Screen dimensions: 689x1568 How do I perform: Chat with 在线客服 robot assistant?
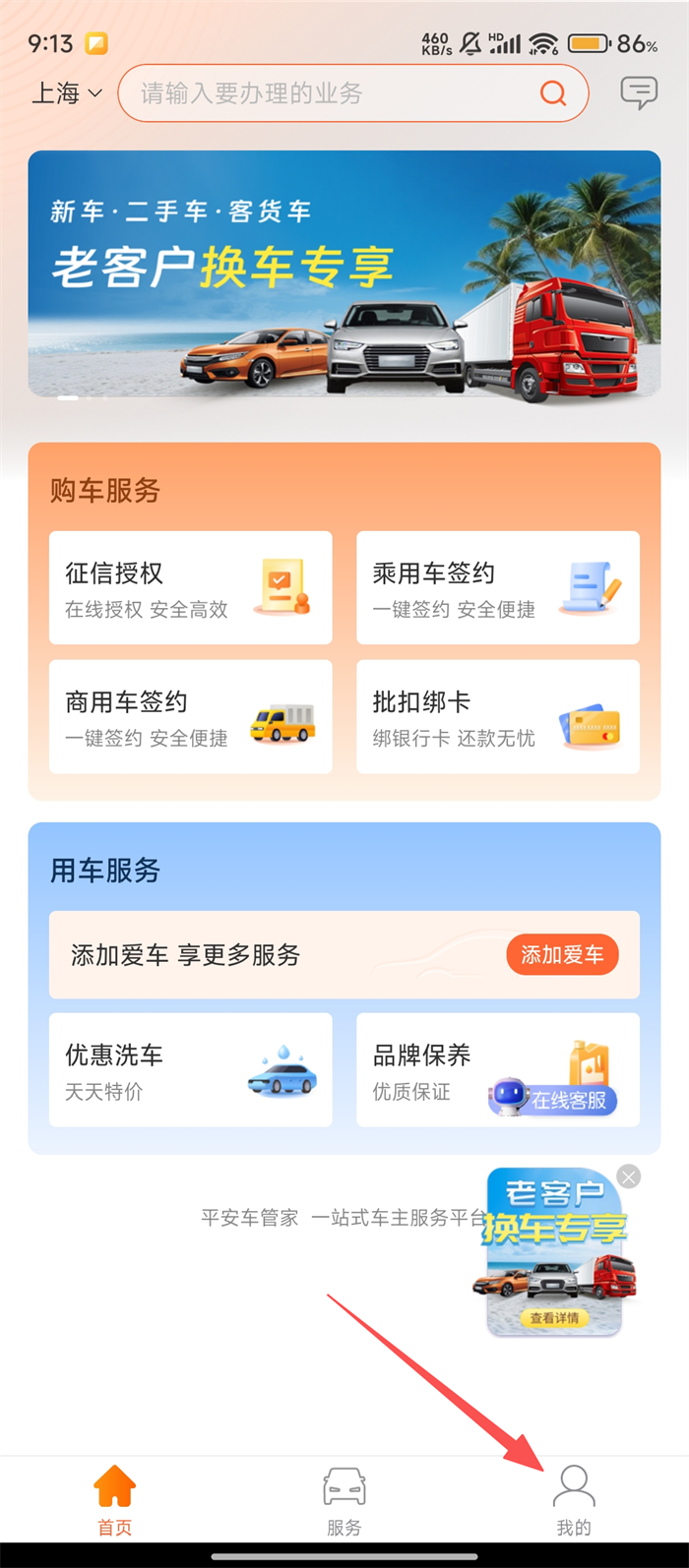553,1100
